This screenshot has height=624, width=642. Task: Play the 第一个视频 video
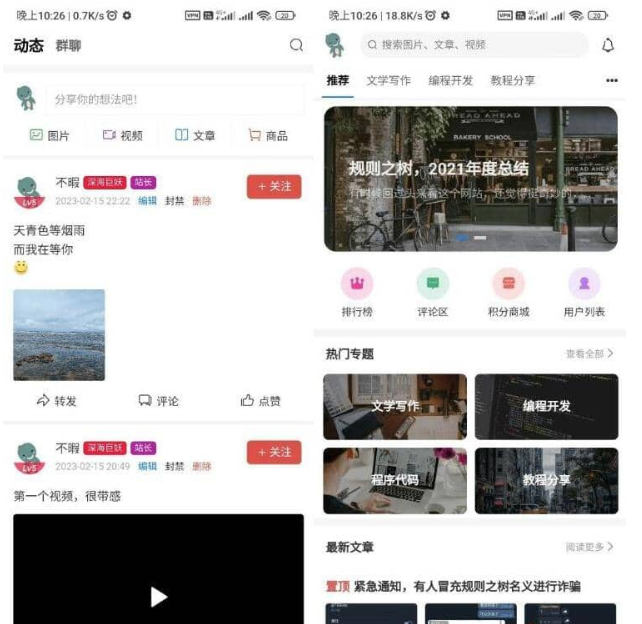click(158, 597)
